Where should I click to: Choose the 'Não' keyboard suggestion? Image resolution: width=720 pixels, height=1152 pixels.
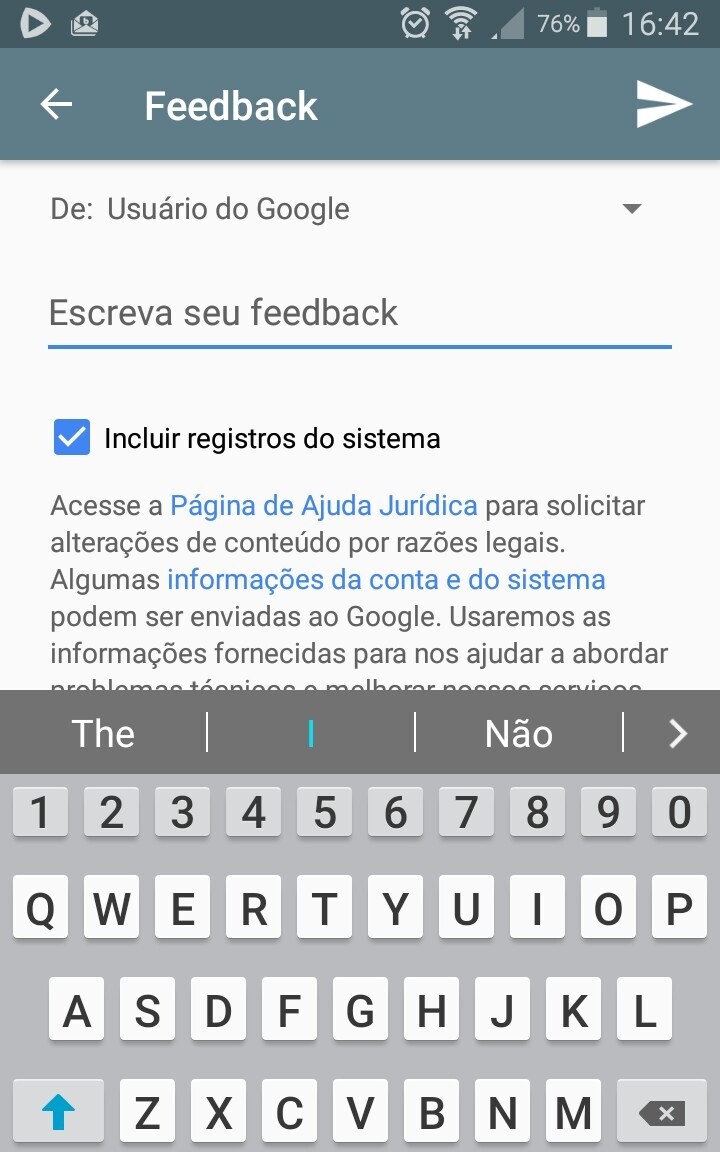[518, 734]
